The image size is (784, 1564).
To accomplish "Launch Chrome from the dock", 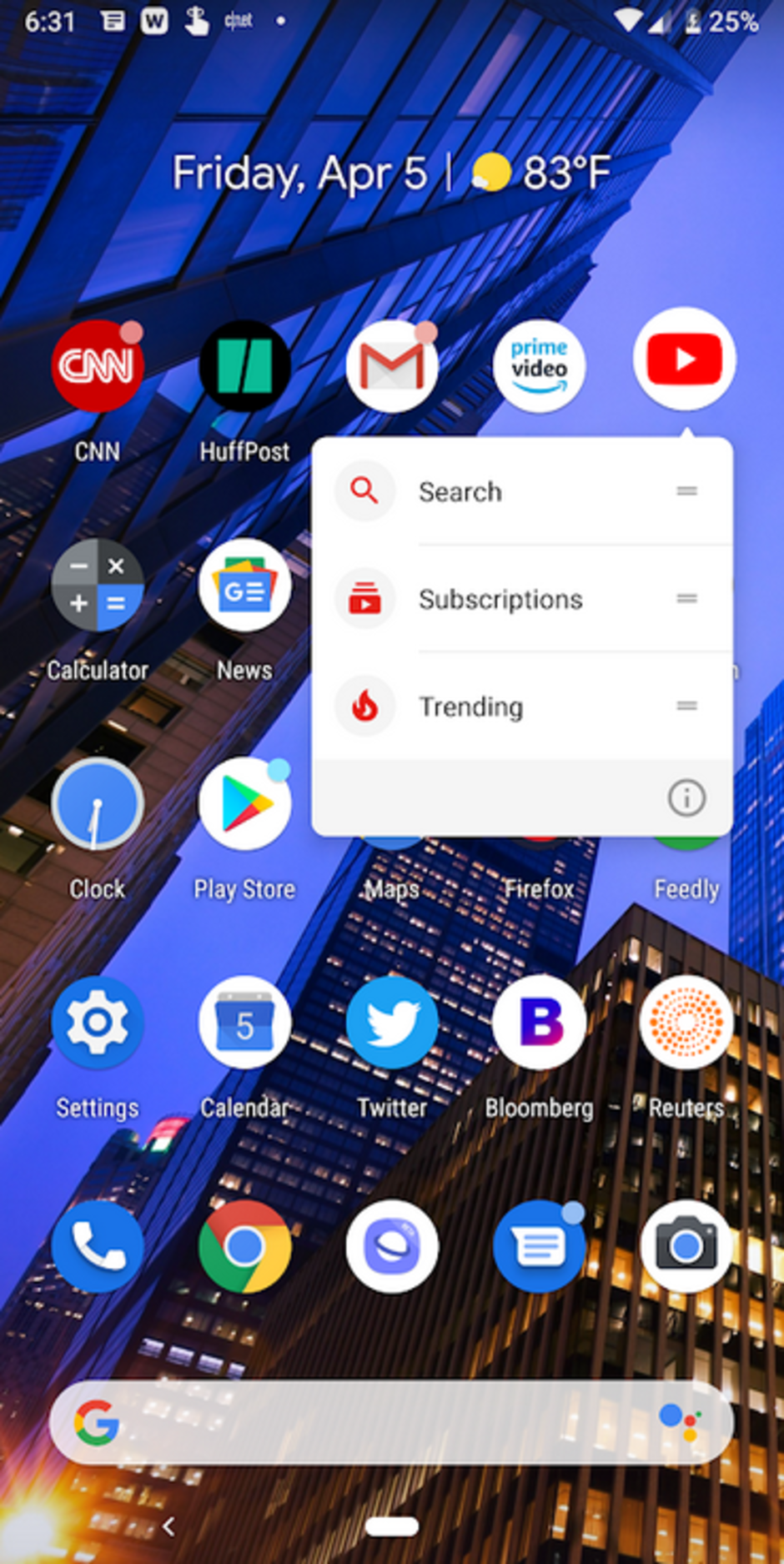I will [x=244, y=1246].
